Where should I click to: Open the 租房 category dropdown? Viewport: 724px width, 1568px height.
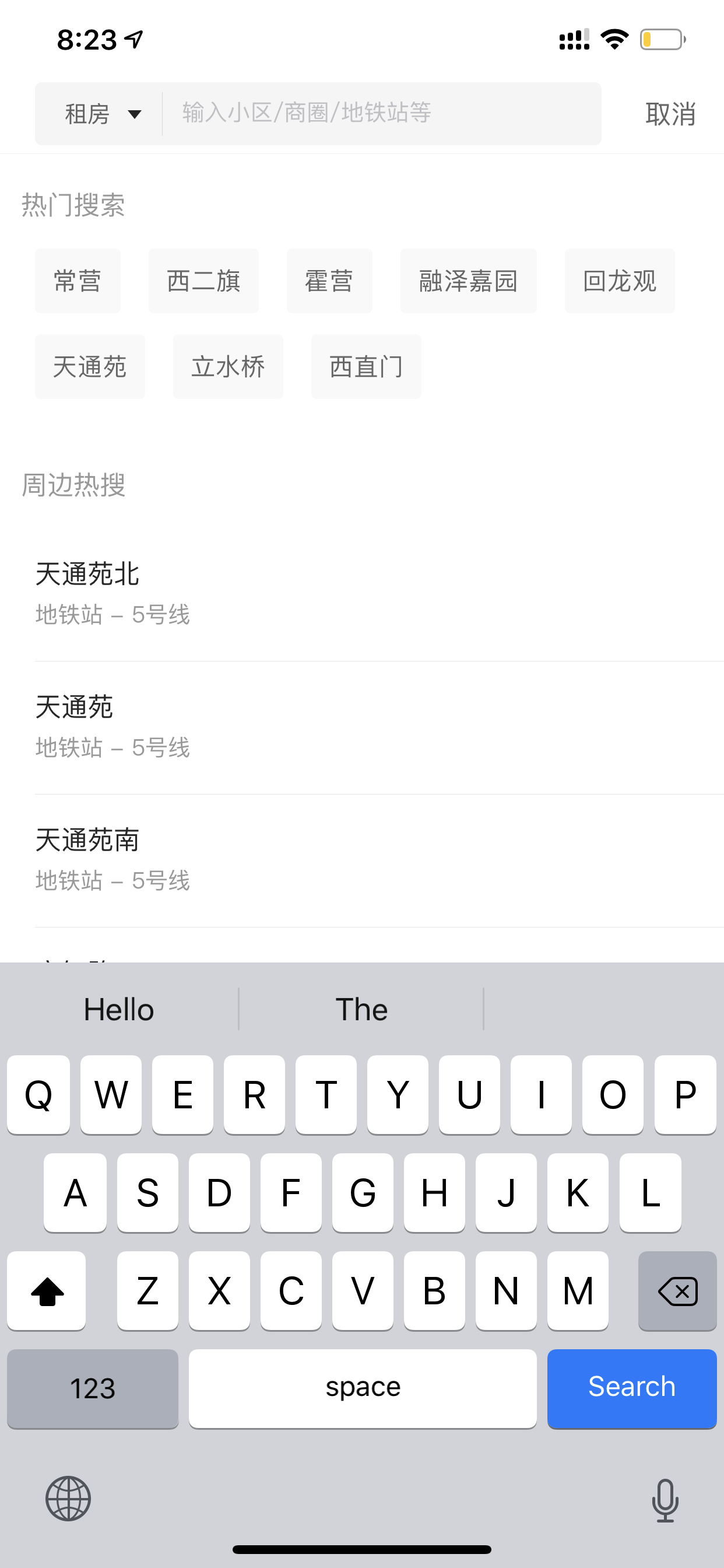(x=102, y=114)
